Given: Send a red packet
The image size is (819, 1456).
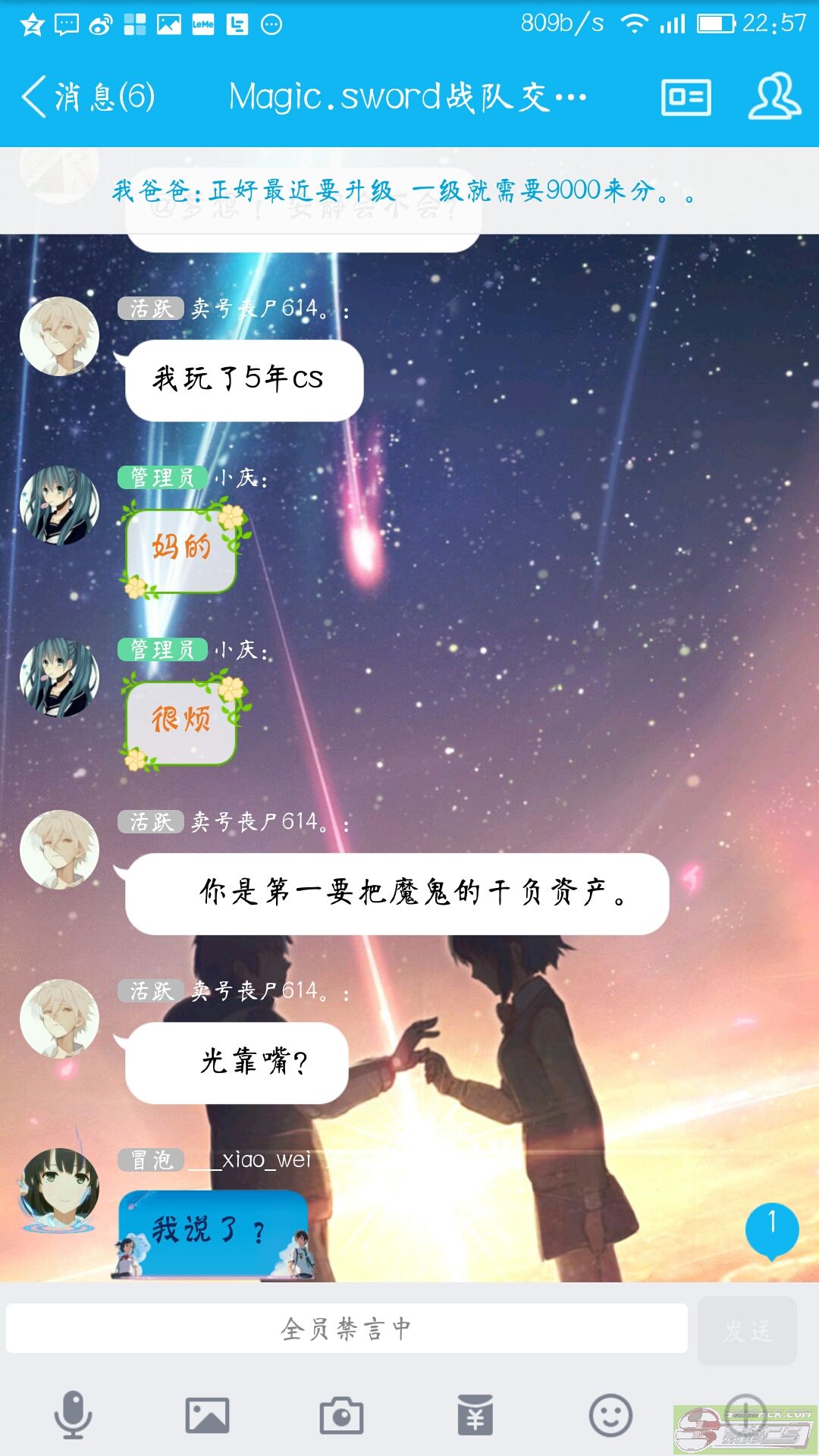Looking at the screenshot, I should (x=475, y=1415).
